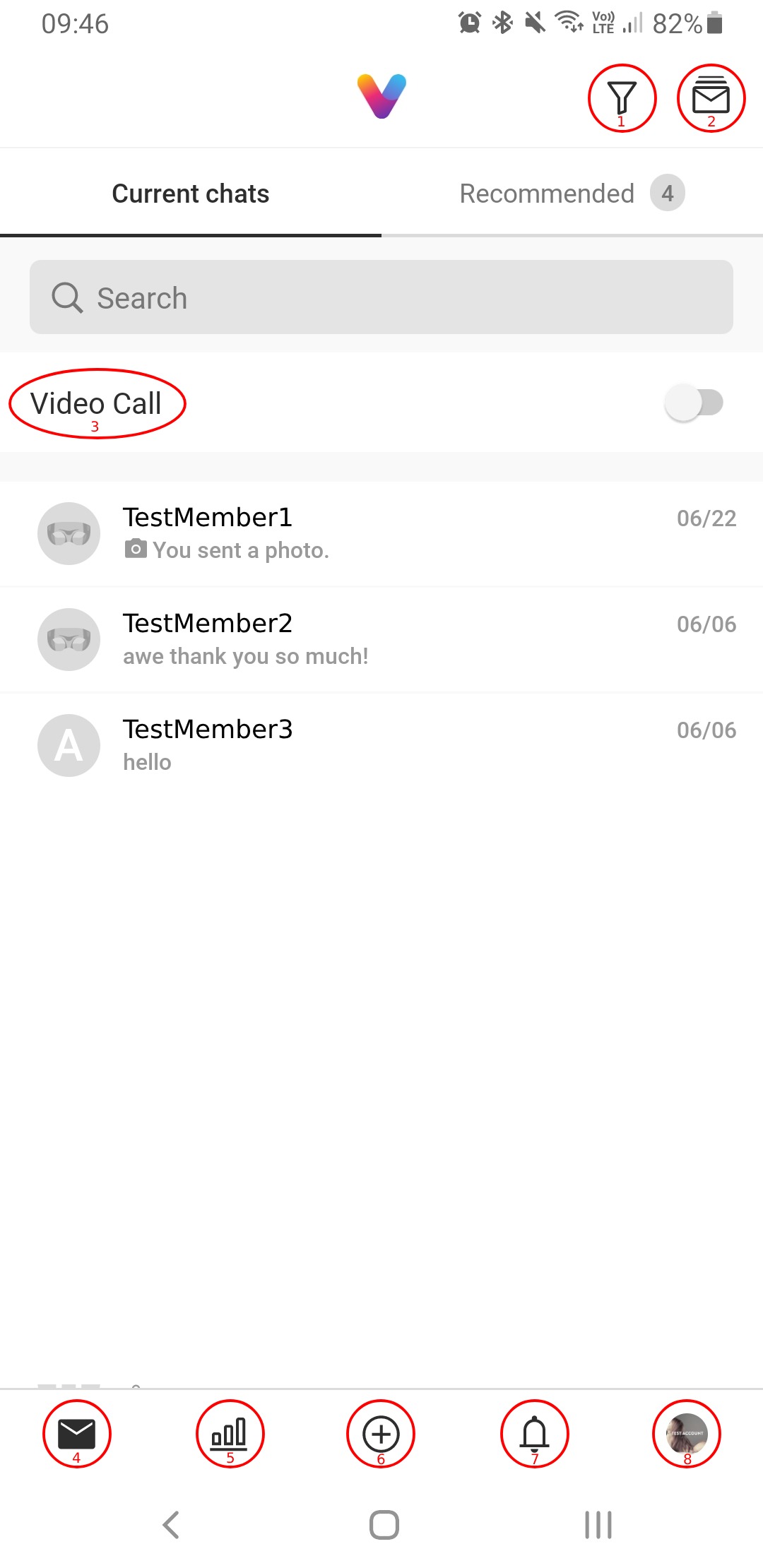Open the filter funnel icon

(622, 97)
